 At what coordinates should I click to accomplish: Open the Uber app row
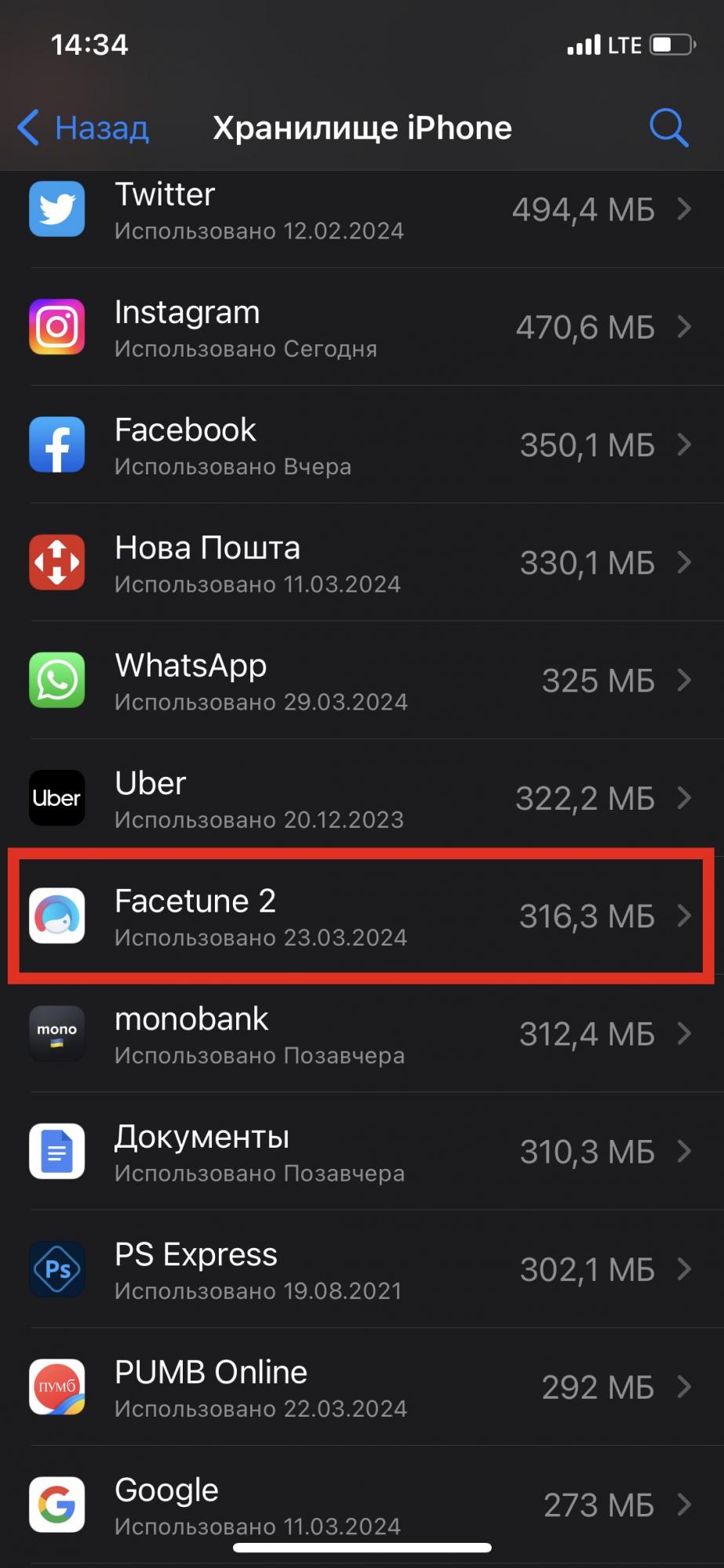[361, 798]
